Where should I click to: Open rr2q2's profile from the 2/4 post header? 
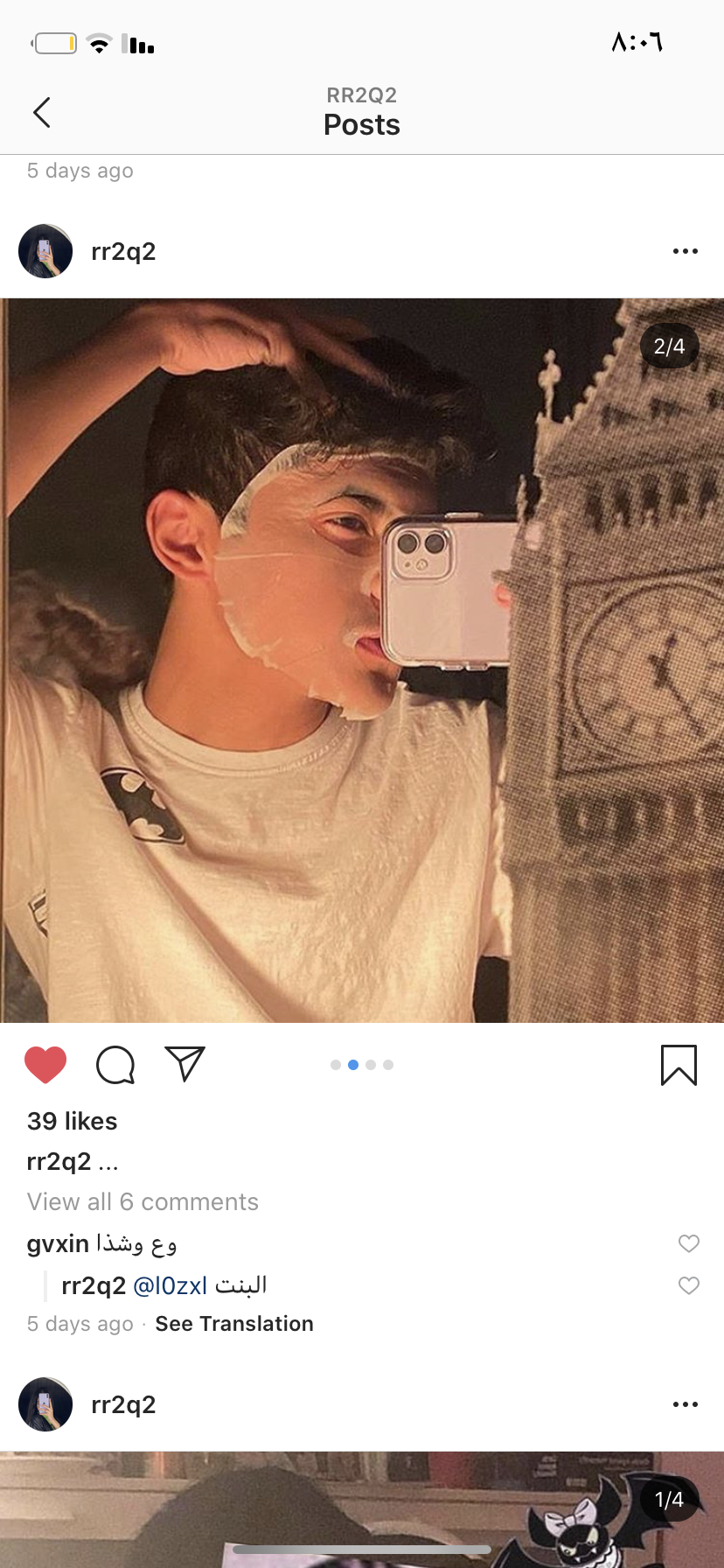123,251
